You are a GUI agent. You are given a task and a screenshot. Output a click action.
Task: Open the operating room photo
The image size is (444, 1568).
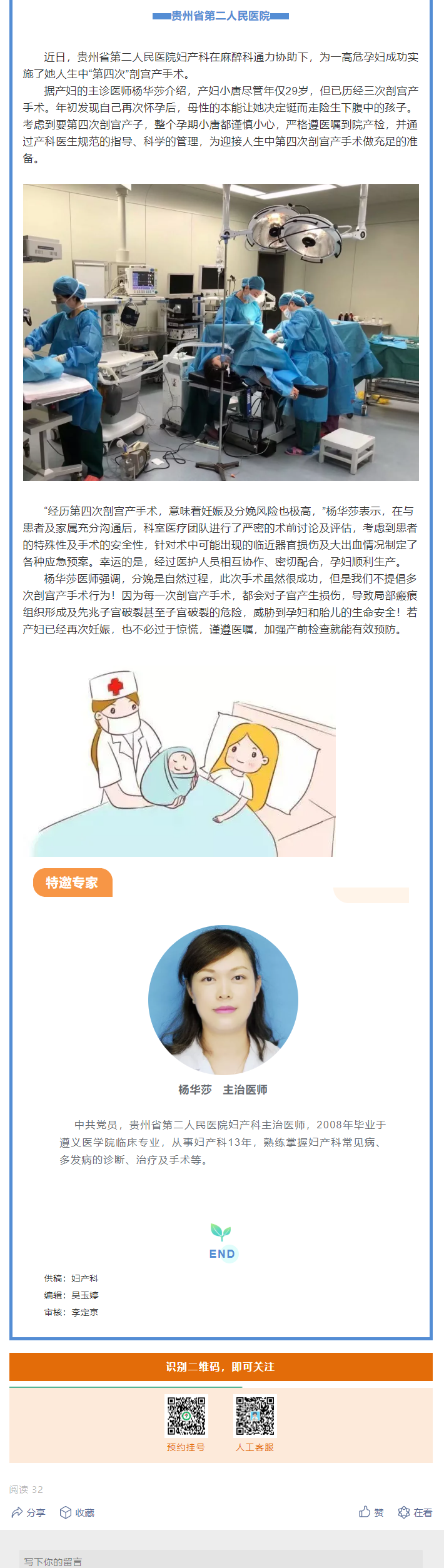click(221, 332)
